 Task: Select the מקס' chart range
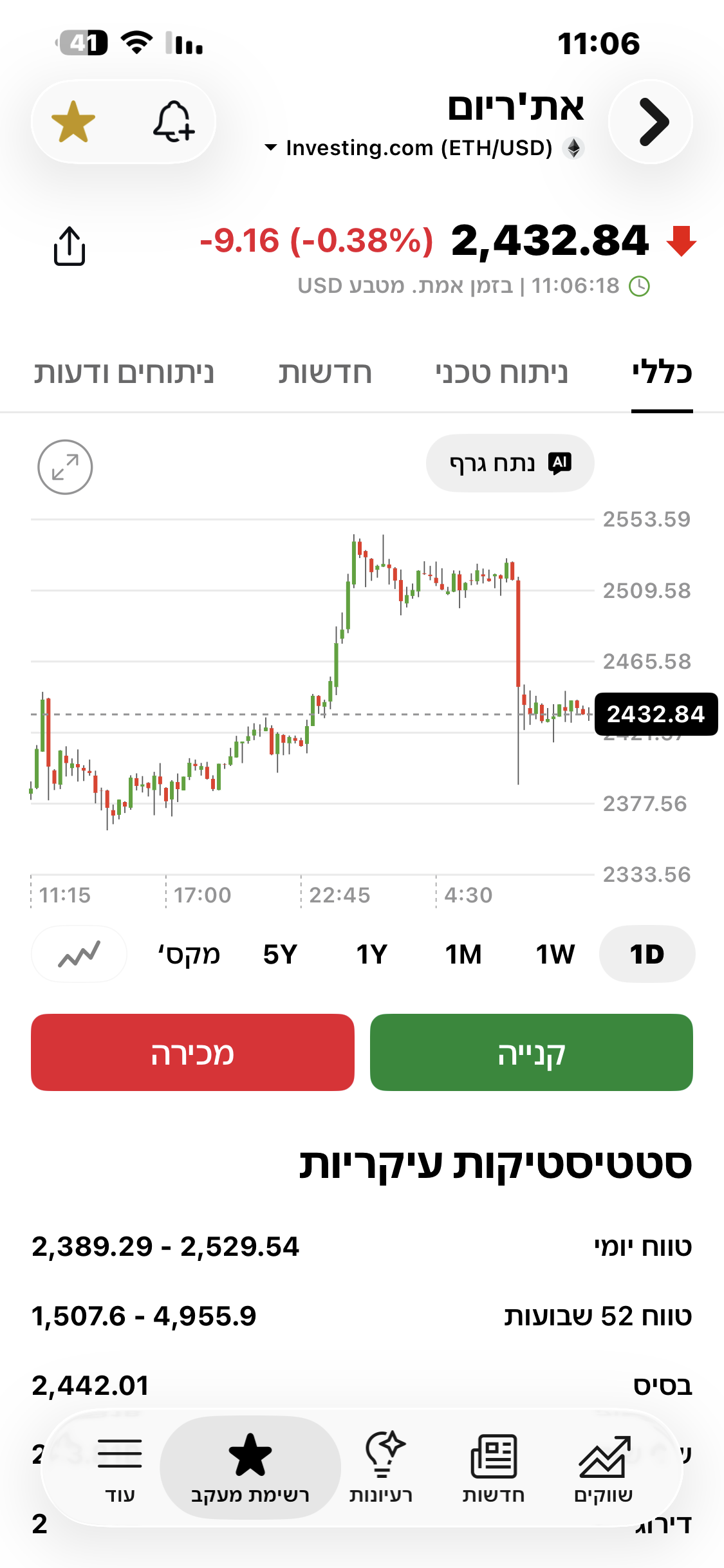(189, 954)
